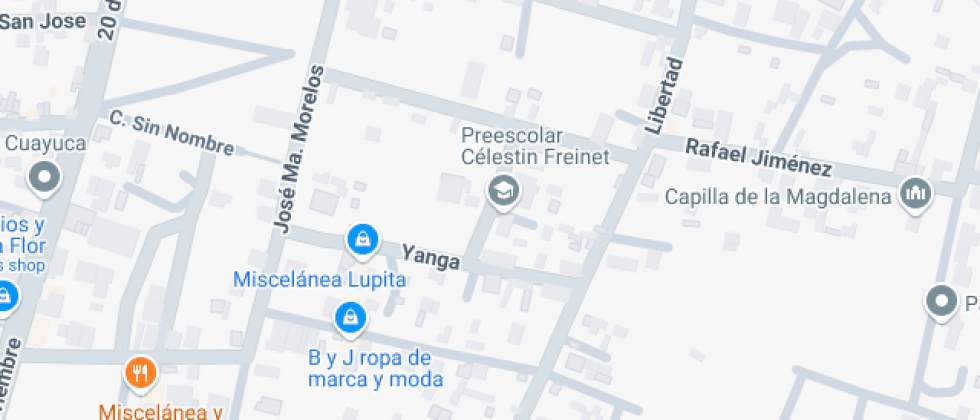Viewport: 980px width, 420px height.
Task: Select the Cuayuca location pin
Action: pyautogui.click(x=44, y=179)
